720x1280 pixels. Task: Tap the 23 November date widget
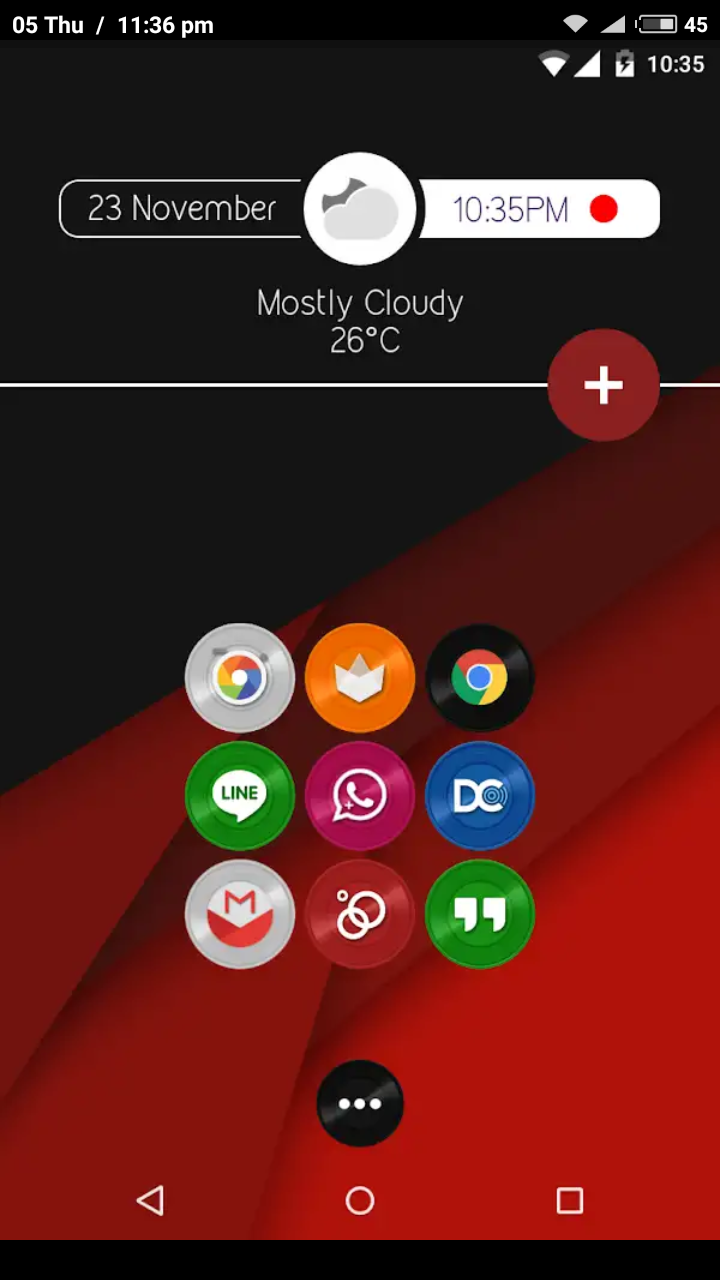[x=181, y=208]
